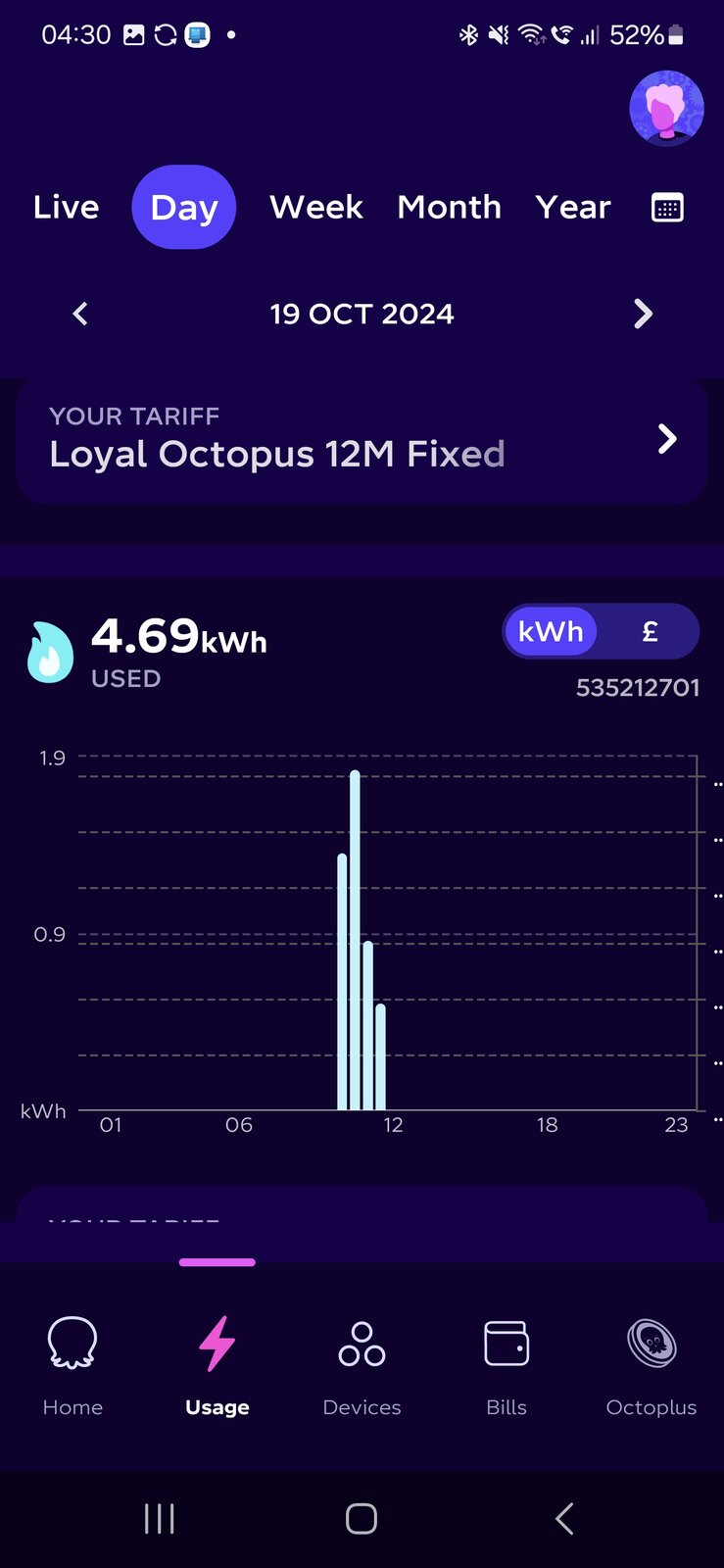Screen dimensions: 724x1568
Task: Open the recent apps view
Action: (x=159, y=1519)
